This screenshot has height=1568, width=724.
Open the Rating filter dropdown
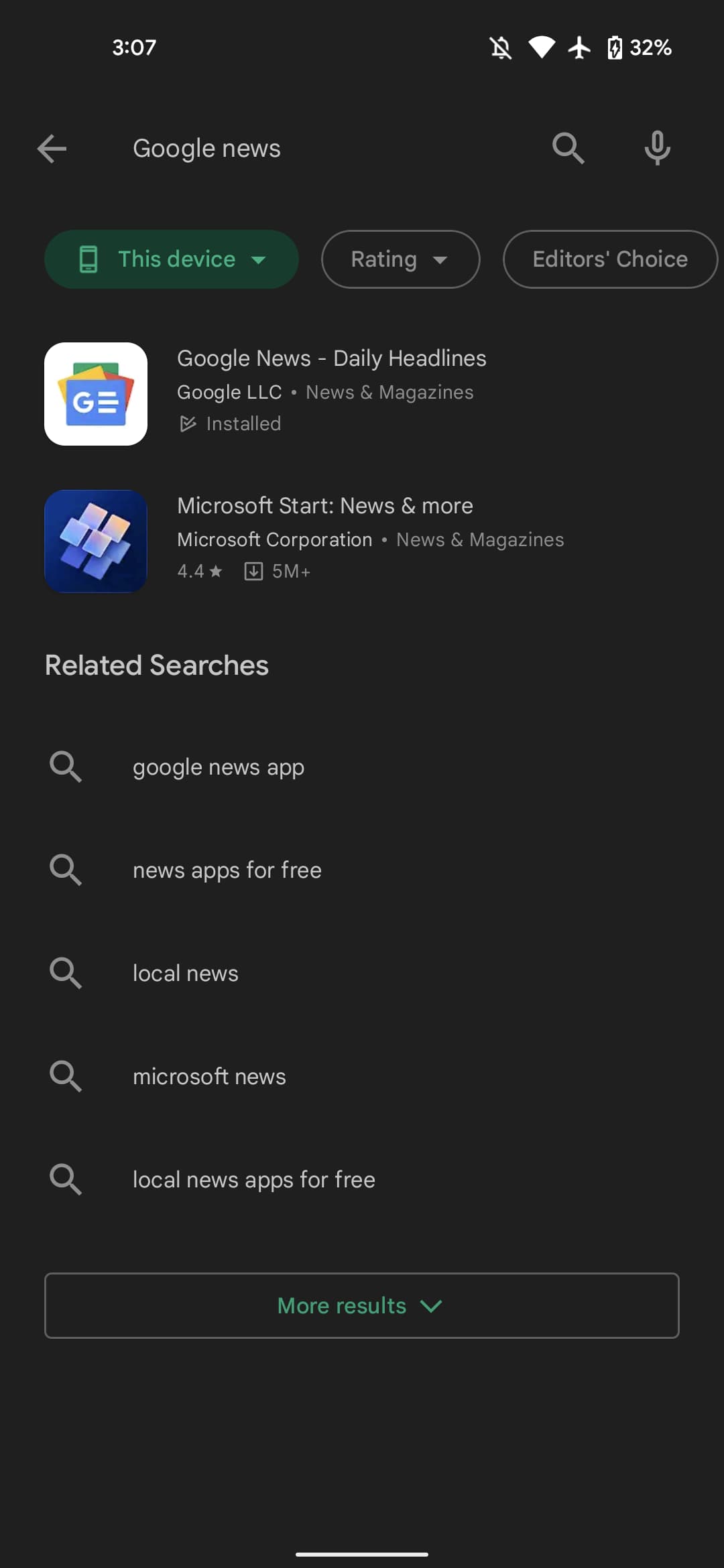(x=400, y=259)
